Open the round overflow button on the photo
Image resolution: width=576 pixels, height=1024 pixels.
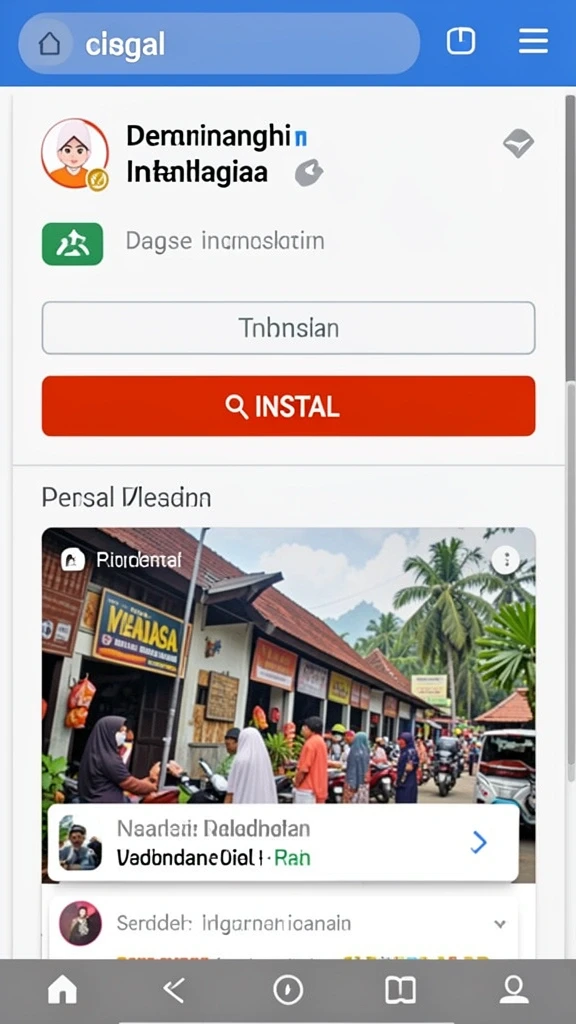click(x=505, y=560)
